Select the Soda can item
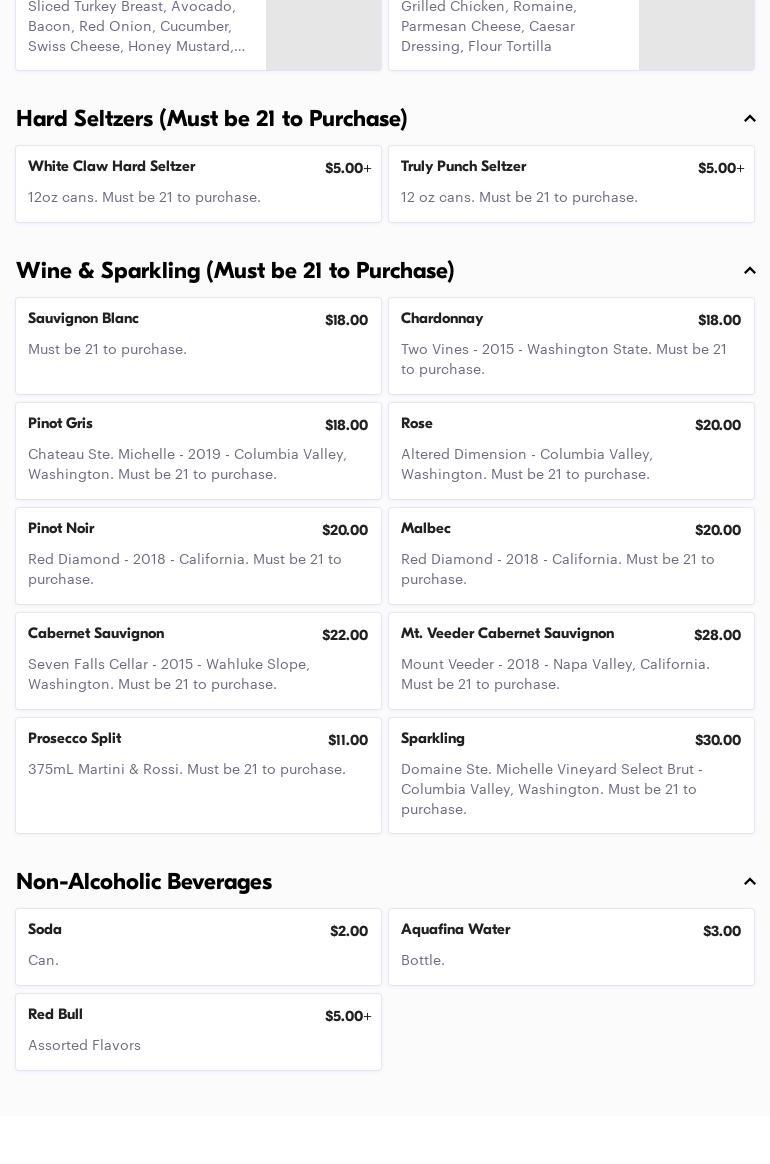 pos(198,947)
